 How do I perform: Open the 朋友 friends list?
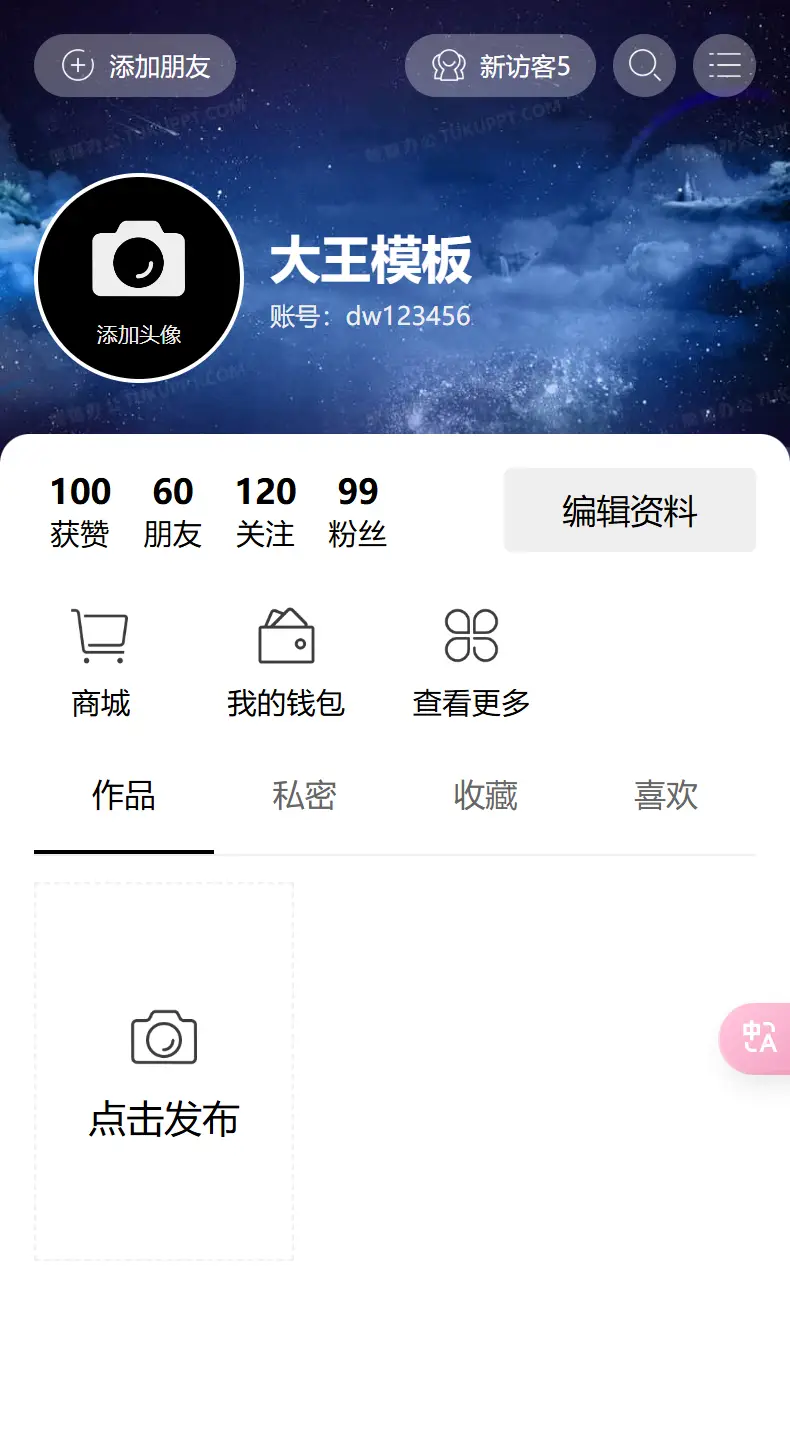[172, 512]
